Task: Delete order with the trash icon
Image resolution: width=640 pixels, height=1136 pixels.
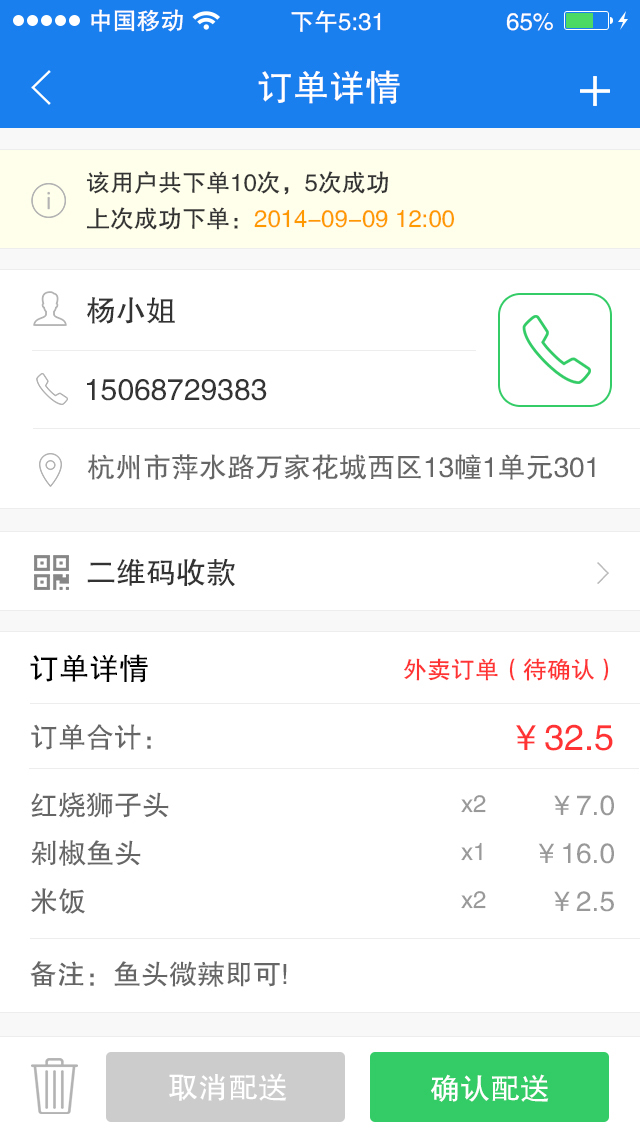Action: tap(54, 1086)
